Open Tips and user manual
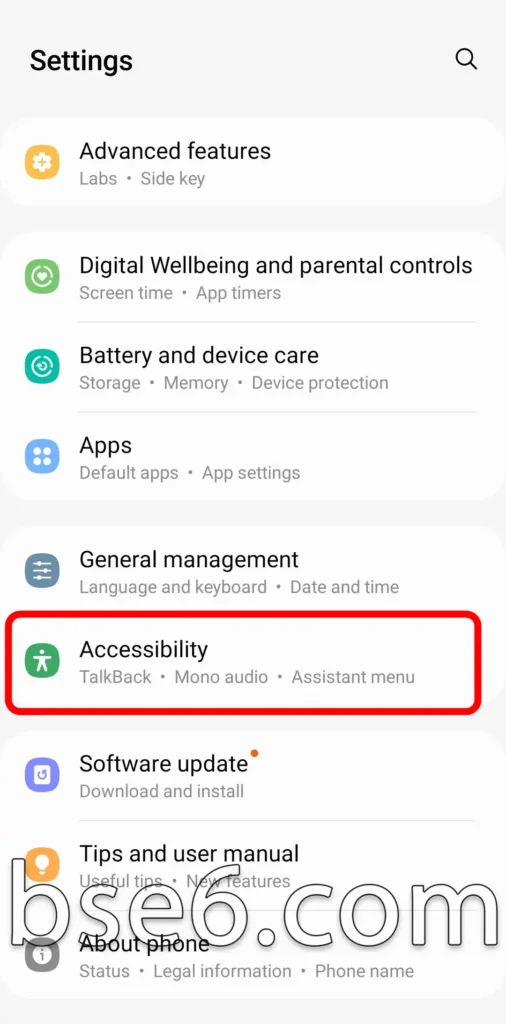The height and width of the screenshot is (1024, 506). click(x=253, y=866)
